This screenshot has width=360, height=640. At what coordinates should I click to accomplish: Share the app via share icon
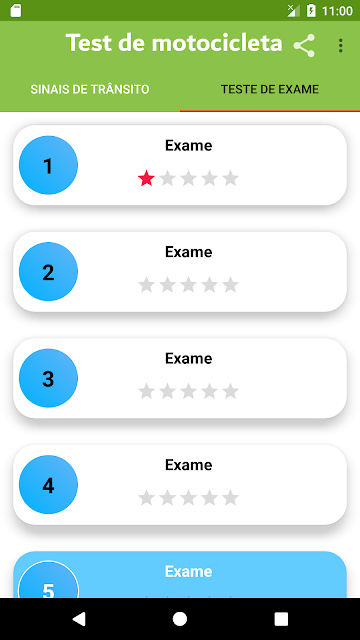(304, 45)
